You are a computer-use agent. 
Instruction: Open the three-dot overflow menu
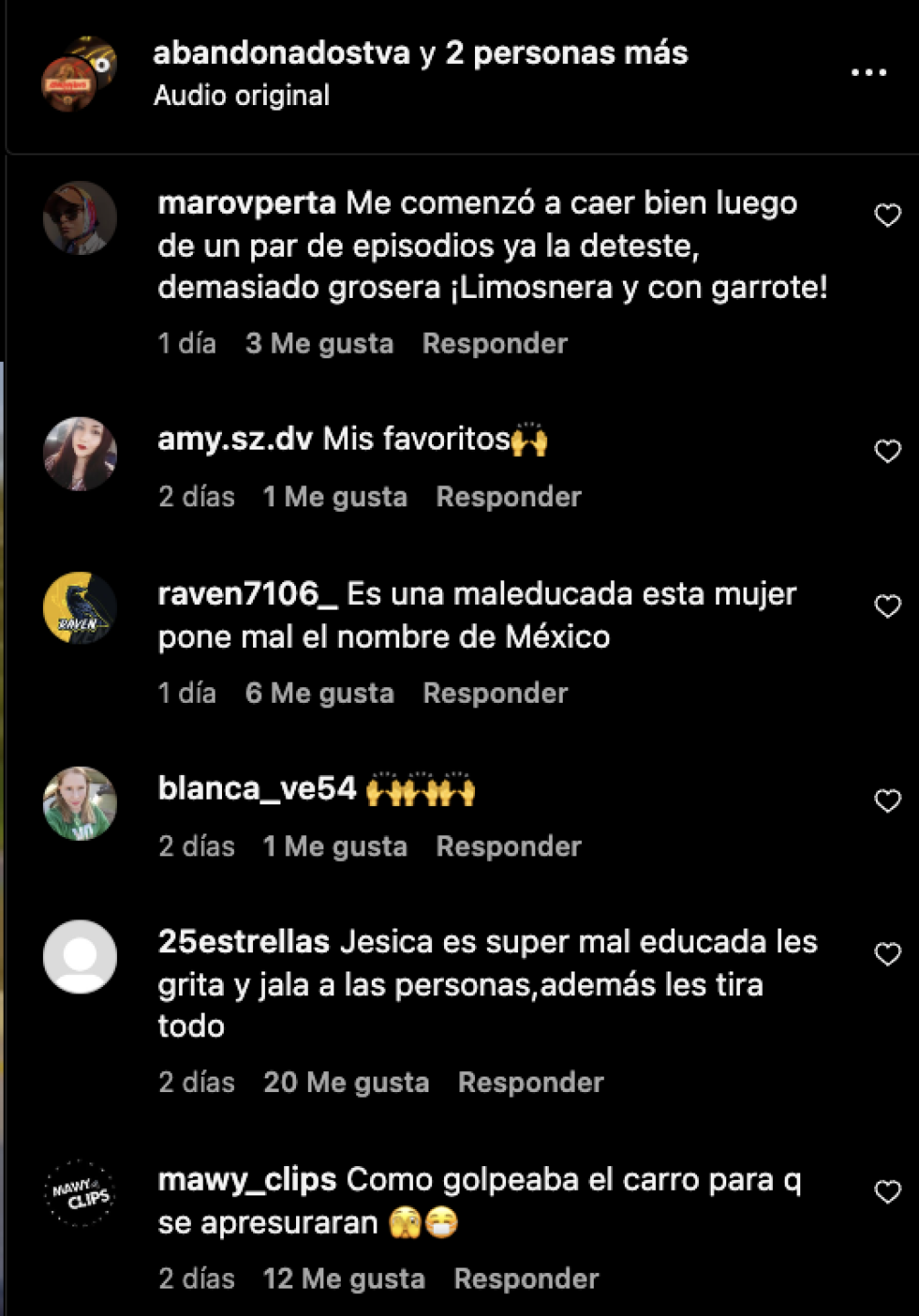pyautogui.click(x=868, y=72)
